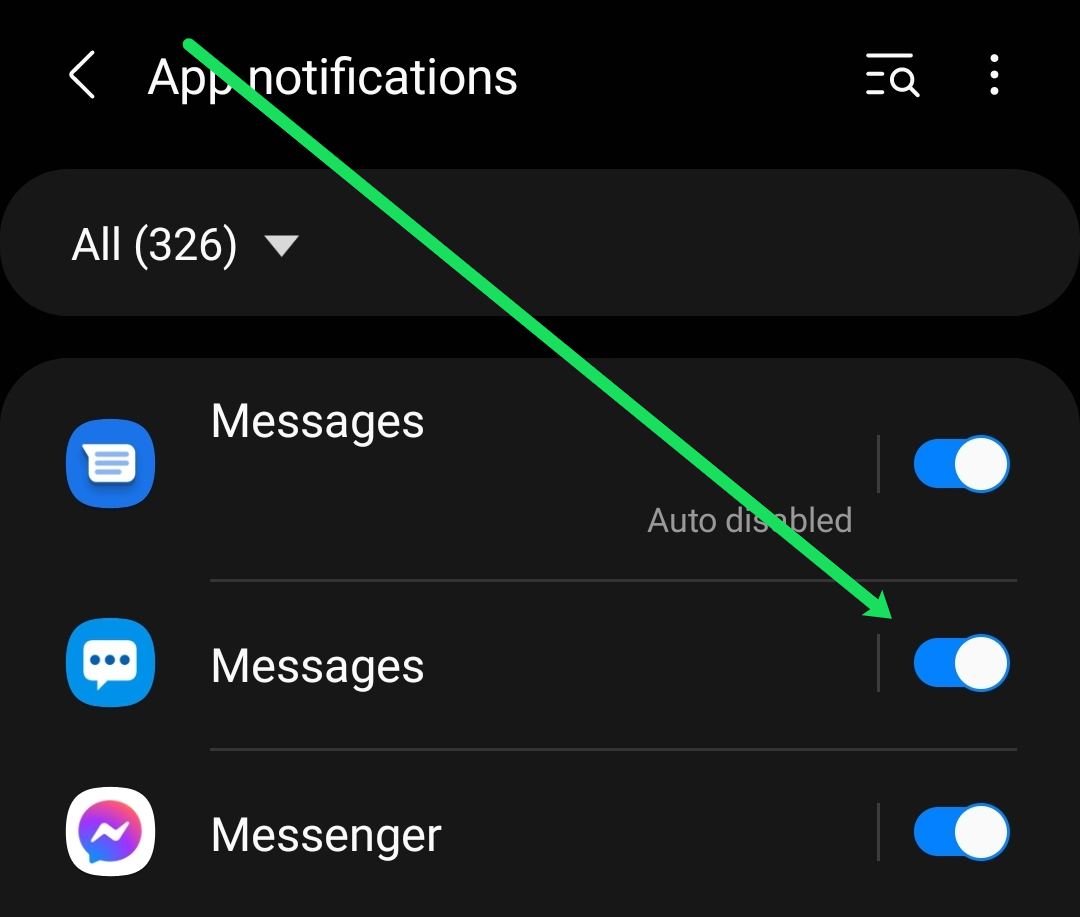Turn off Messenger notifications switch
The height and width of the screenshot is (917, 1080).
(962, 832)
